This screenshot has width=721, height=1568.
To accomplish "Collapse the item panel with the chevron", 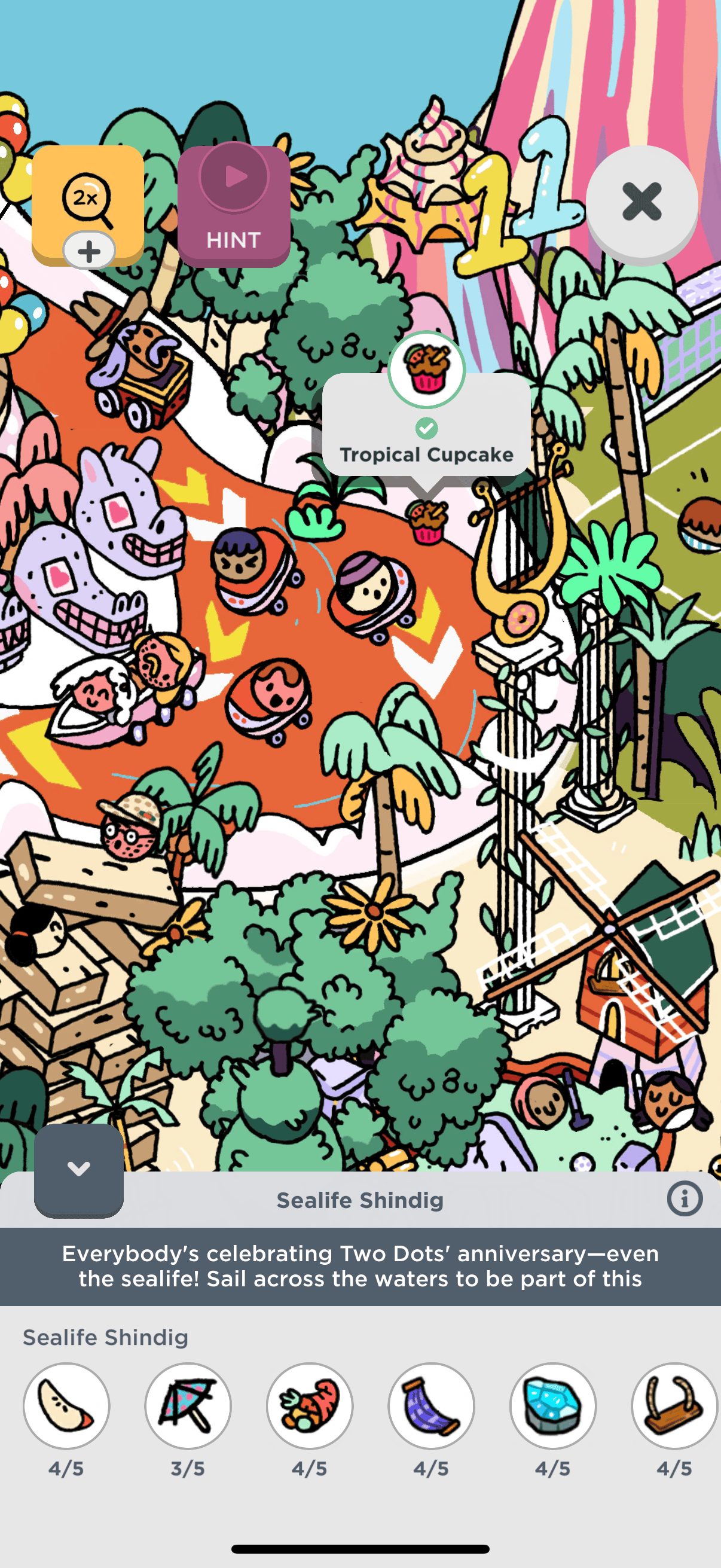I will (x=78, y=1169).
